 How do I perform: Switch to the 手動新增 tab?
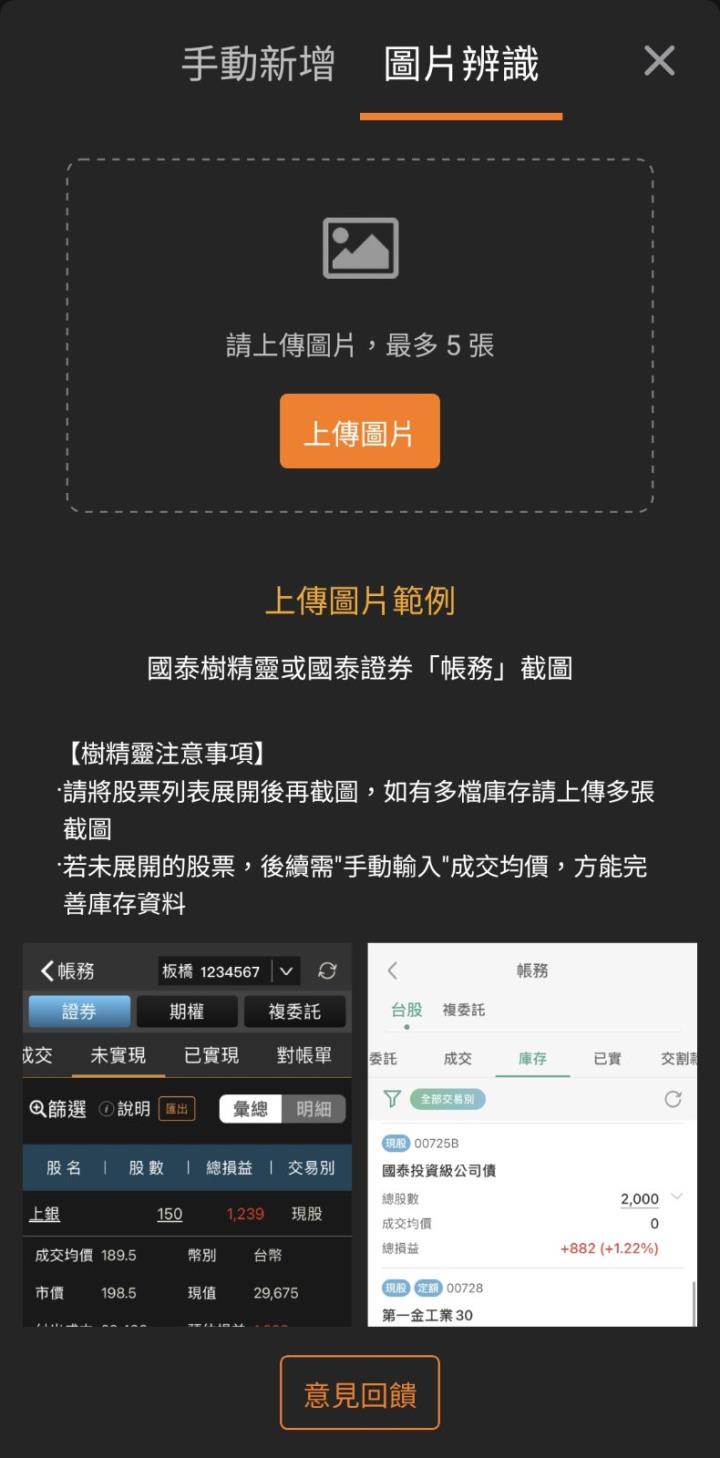tap(258, 65)
